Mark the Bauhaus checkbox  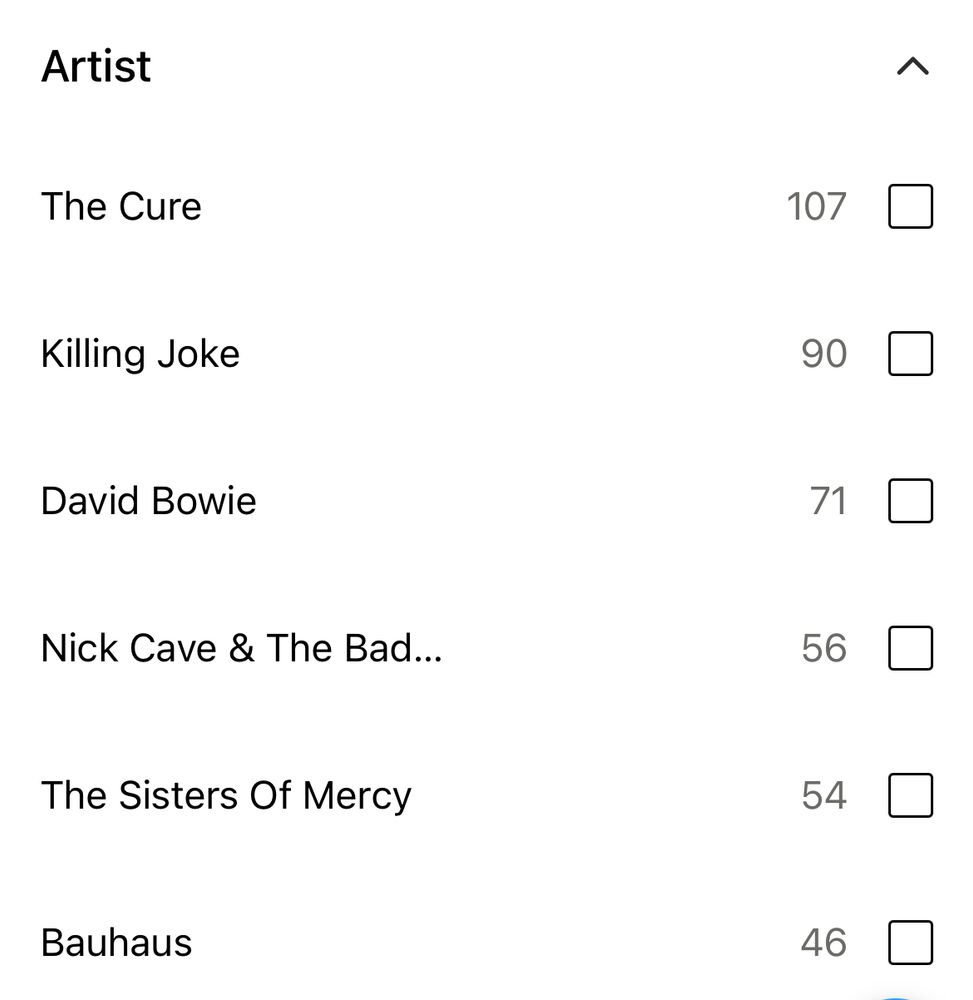tap(910, 943)
